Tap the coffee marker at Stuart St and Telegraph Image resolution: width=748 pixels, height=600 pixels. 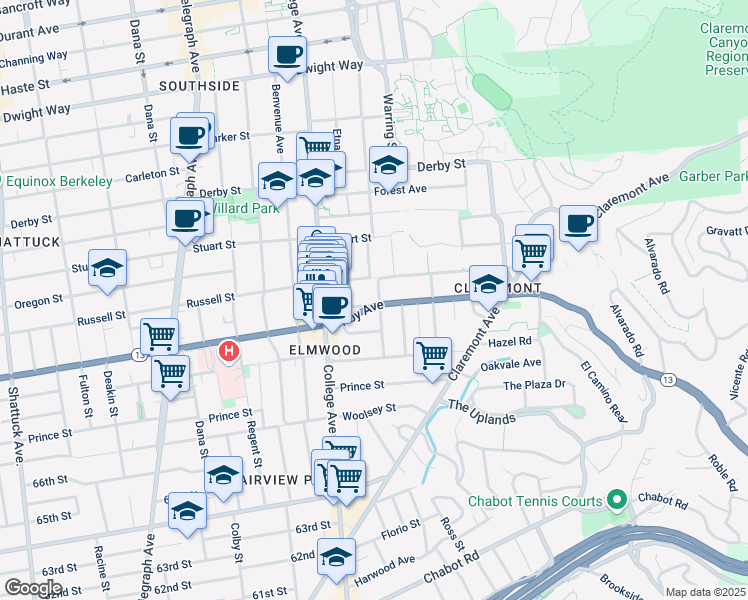point(185,217)
